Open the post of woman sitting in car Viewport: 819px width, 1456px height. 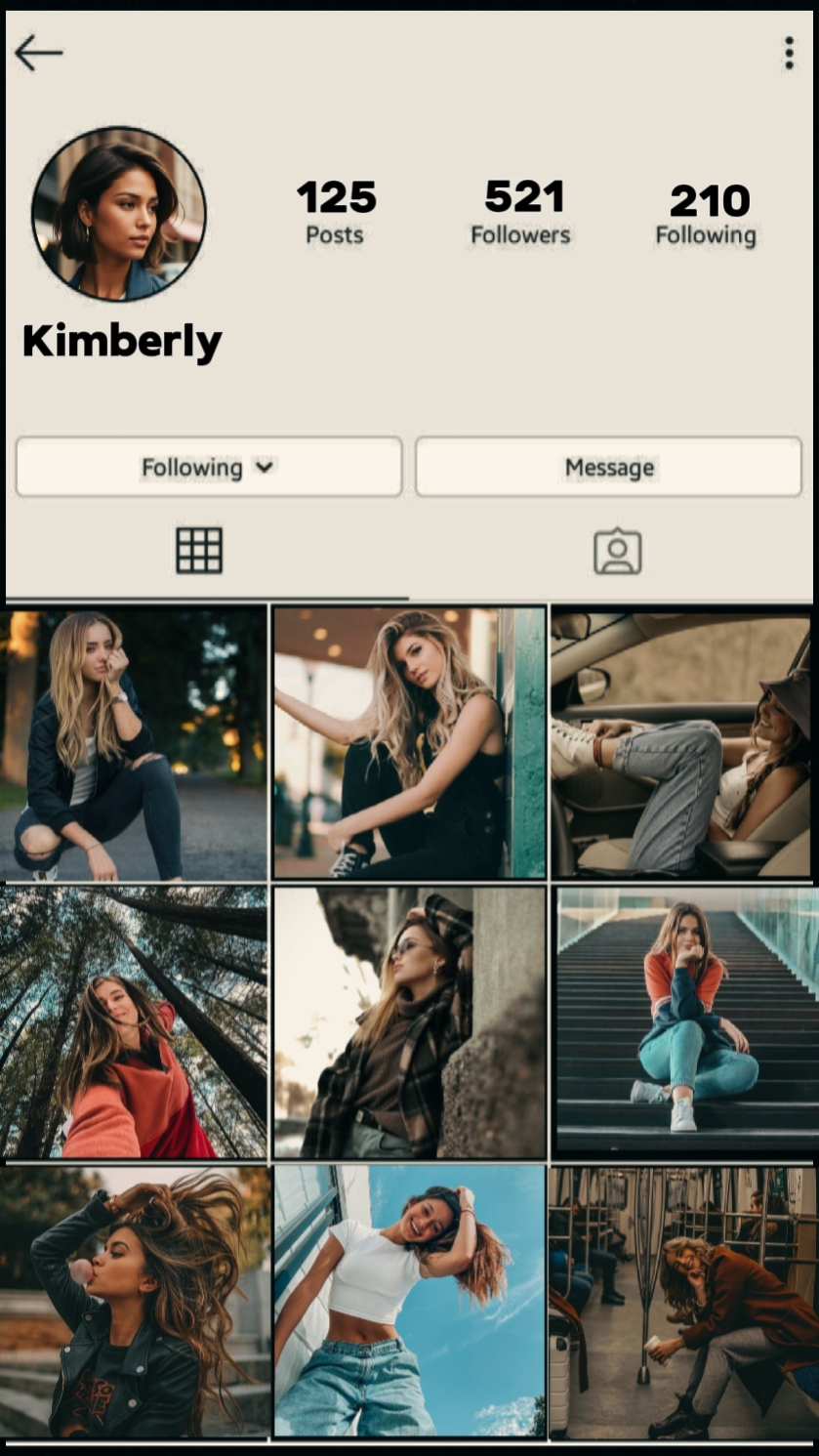tap(681, 744)
